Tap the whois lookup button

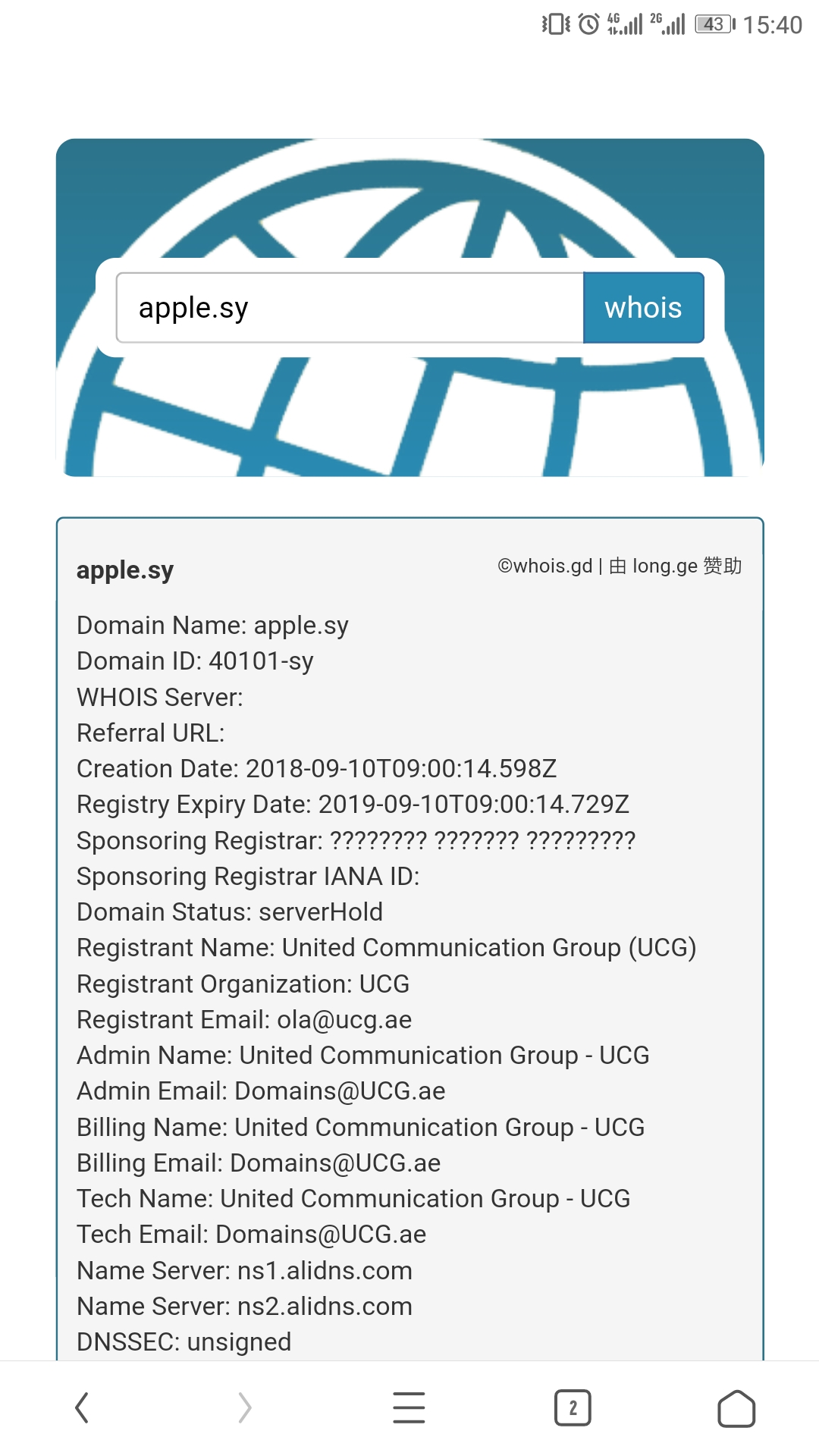pyautogui.click(x=644, y=308)
